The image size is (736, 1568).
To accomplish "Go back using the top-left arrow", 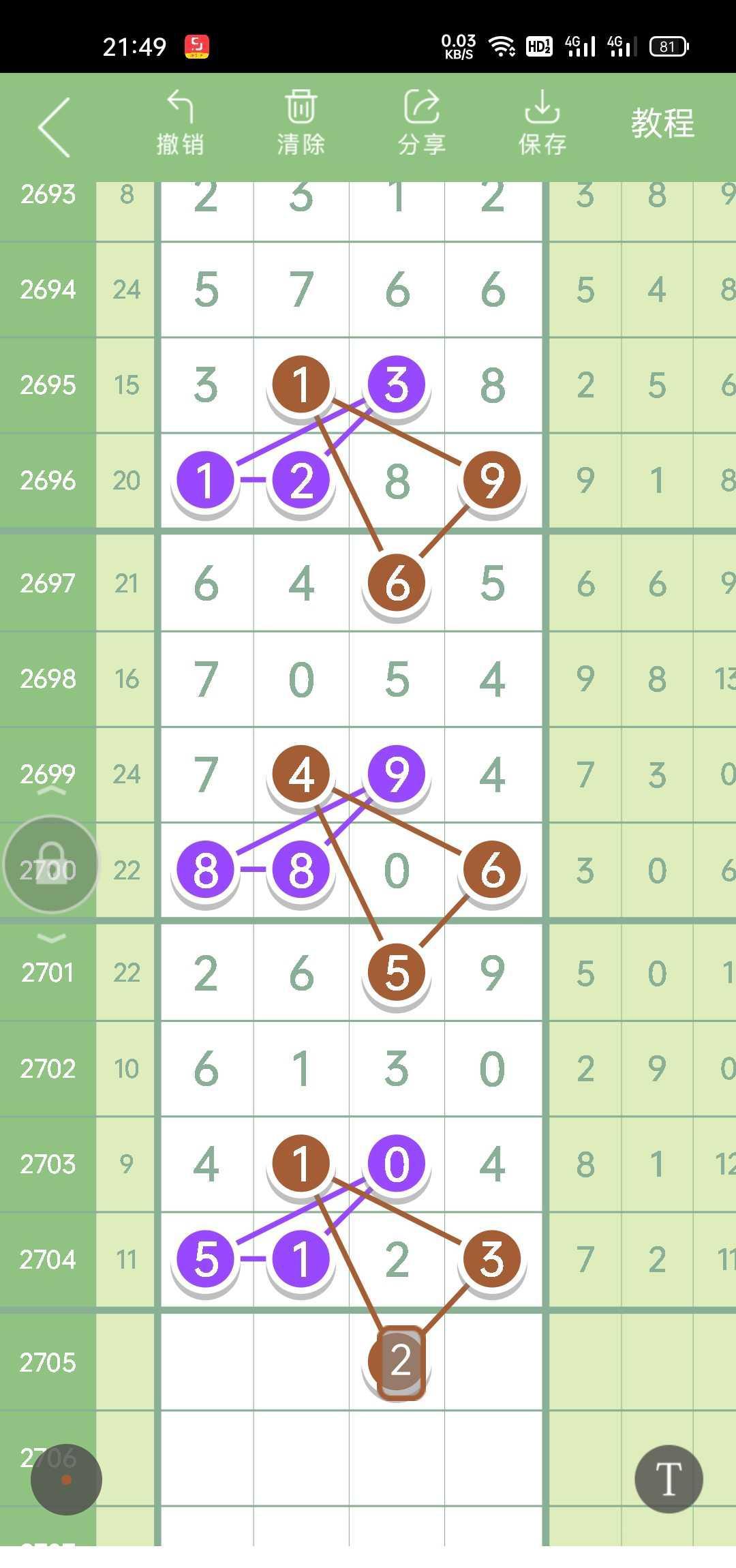I will coord(55,127).
